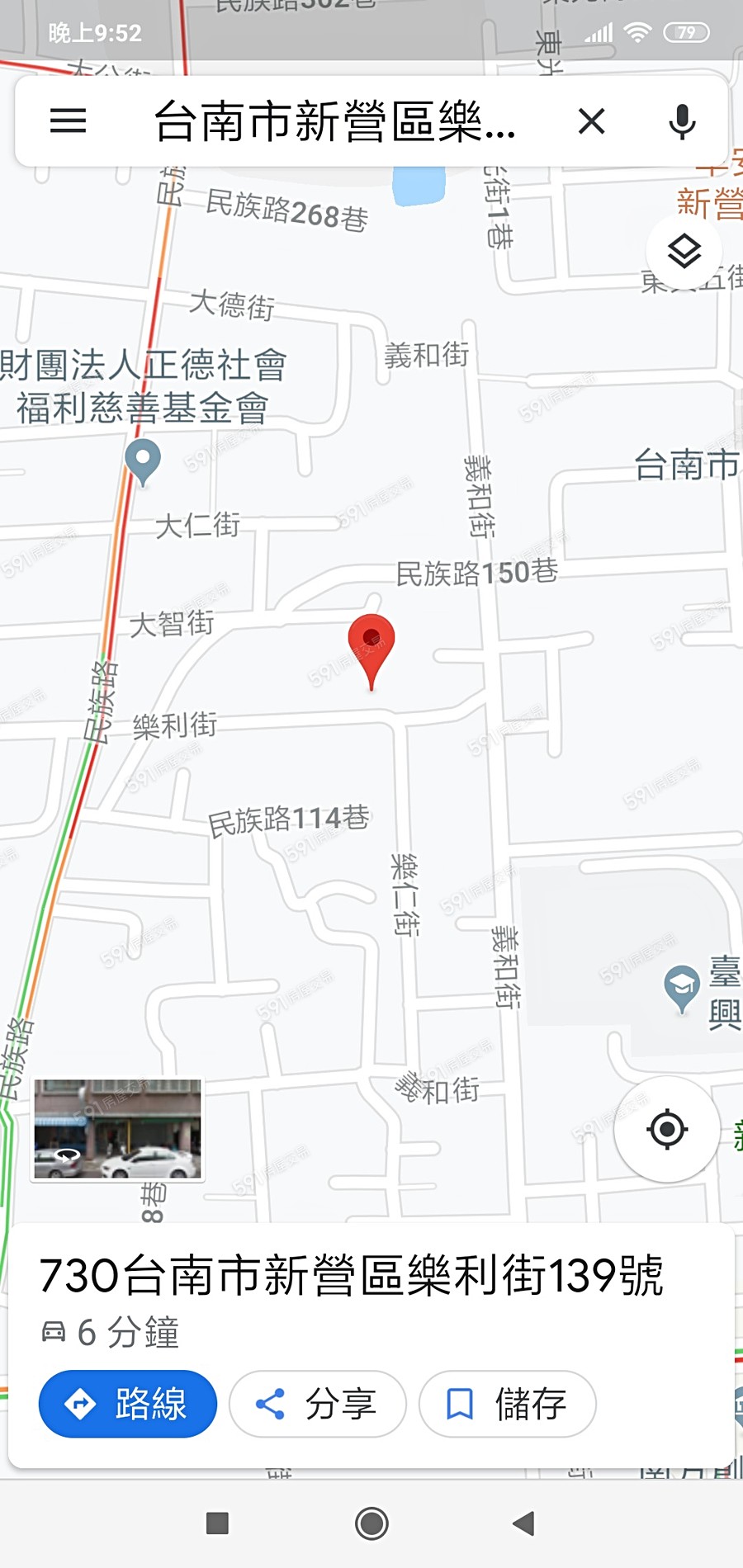Open the navigation drawer hamburger menu
Screen dimensions: 743x1568
tap(69, 120)
